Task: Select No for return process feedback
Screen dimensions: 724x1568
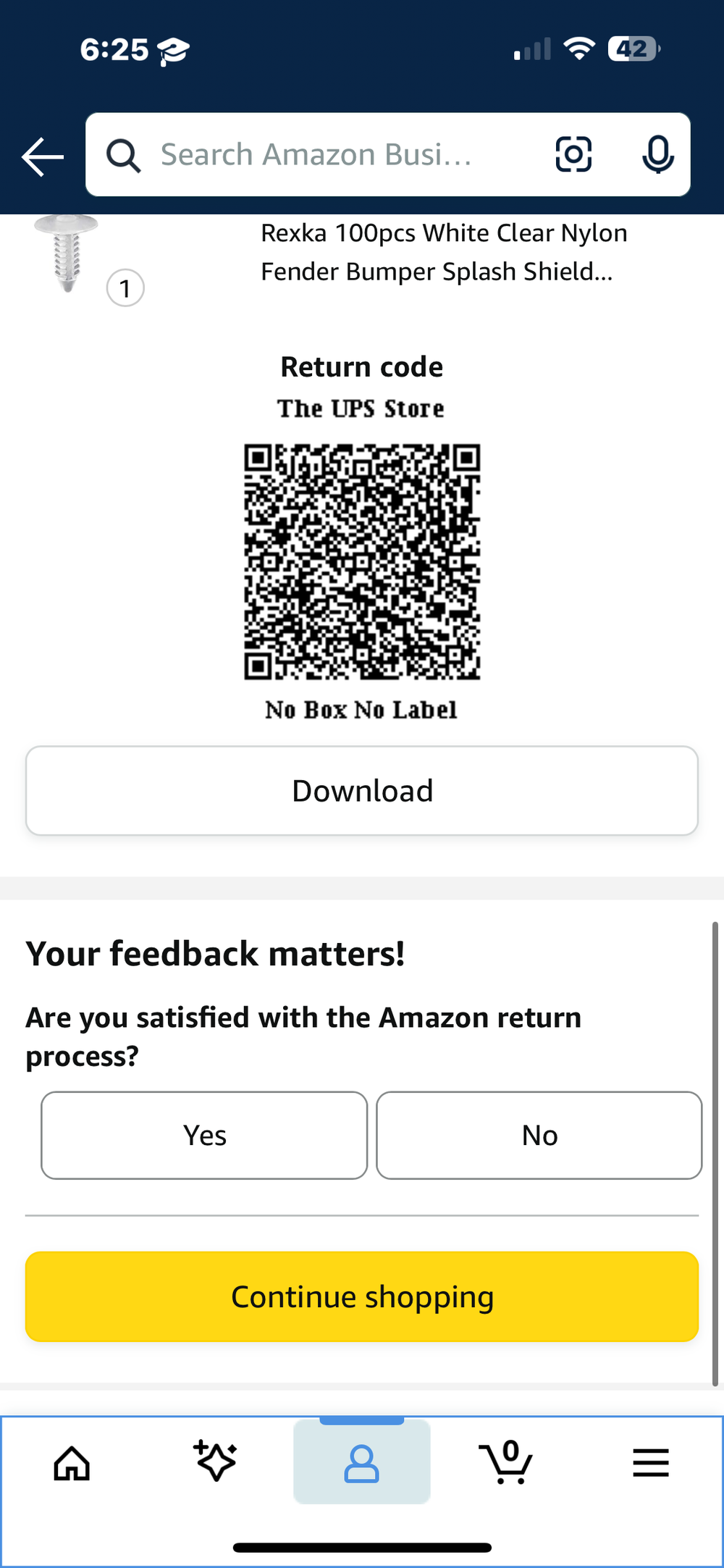Action: tap(539, 1136)
